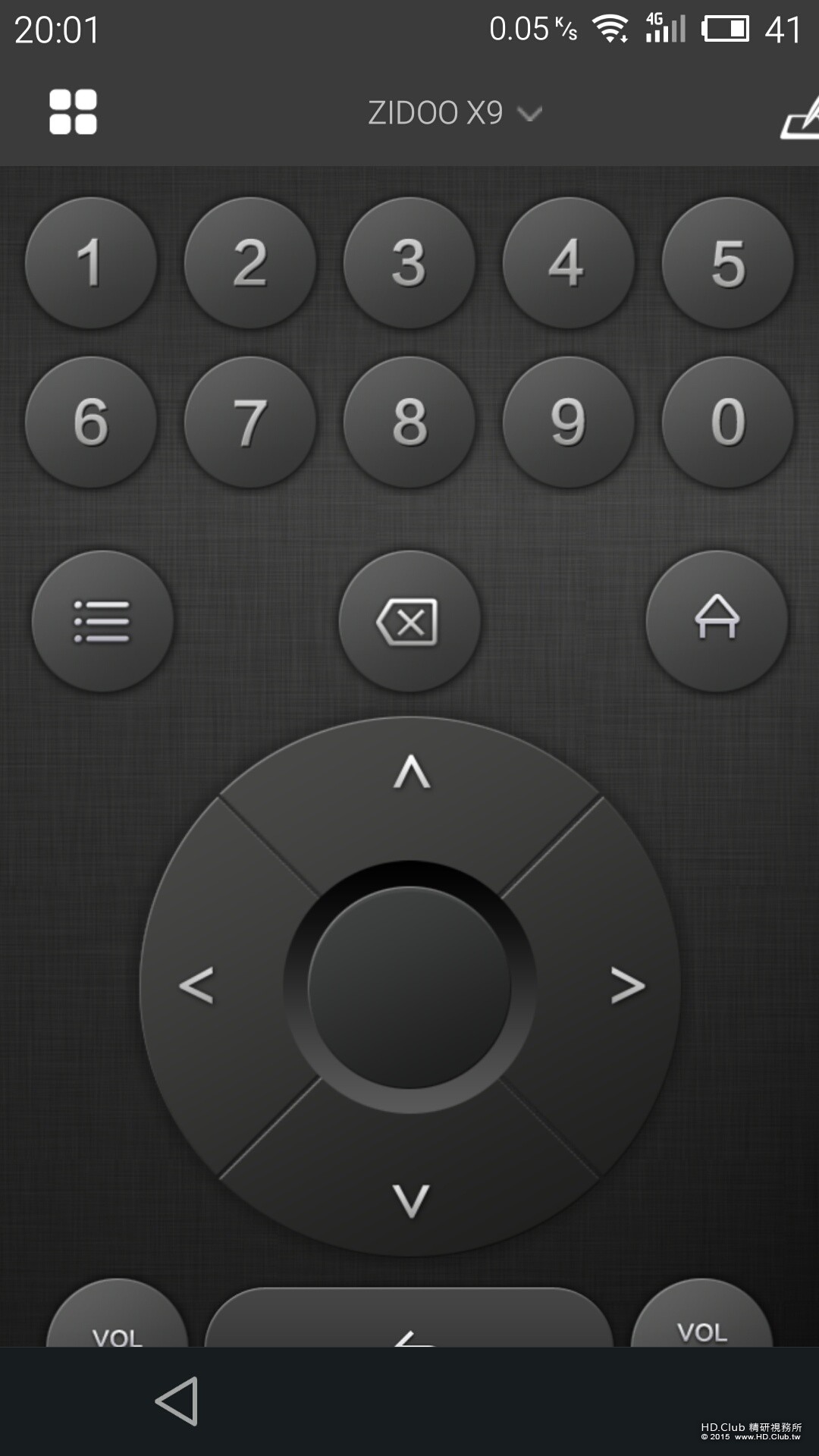
Task: Move right with the D-pad arrow
Action: click(x=627, y=986)
